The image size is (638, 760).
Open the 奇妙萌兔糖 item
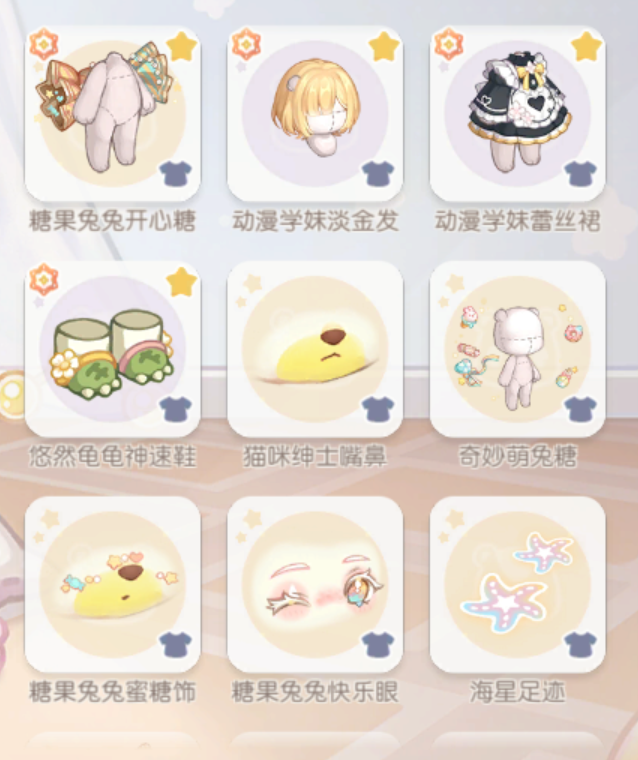coord(517,350)
